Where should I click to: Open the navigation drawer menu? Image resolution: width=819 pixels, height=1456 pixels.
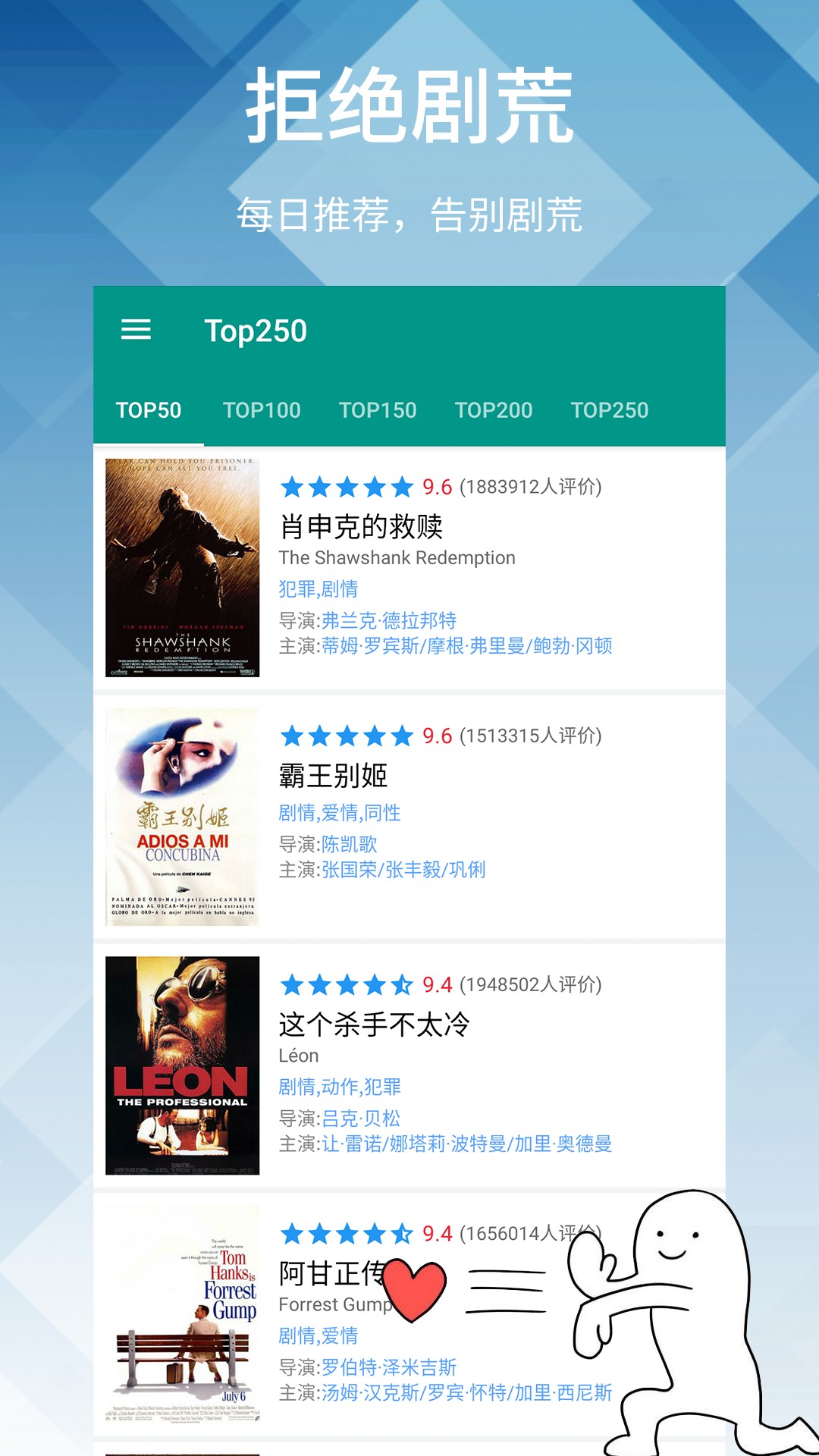pos(137,330)
